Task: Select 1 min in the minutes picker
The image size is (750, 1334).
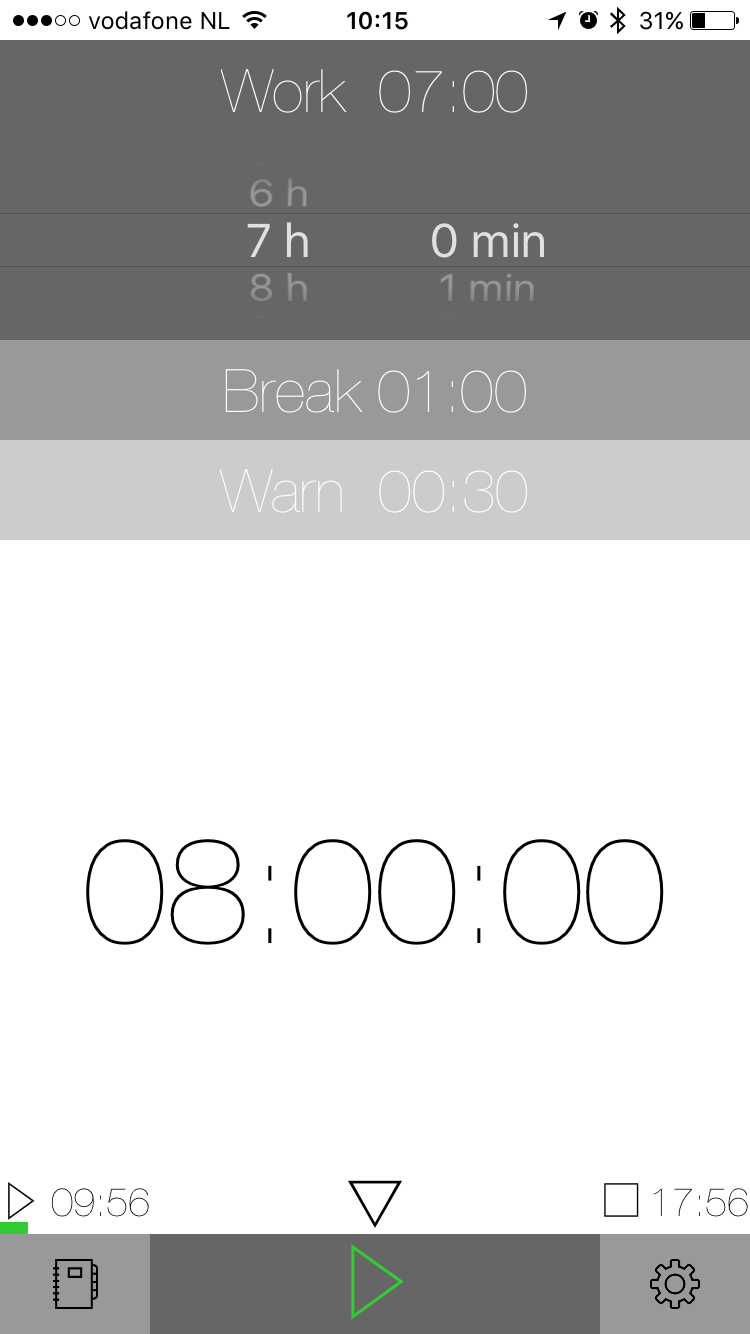Action: 487,288
